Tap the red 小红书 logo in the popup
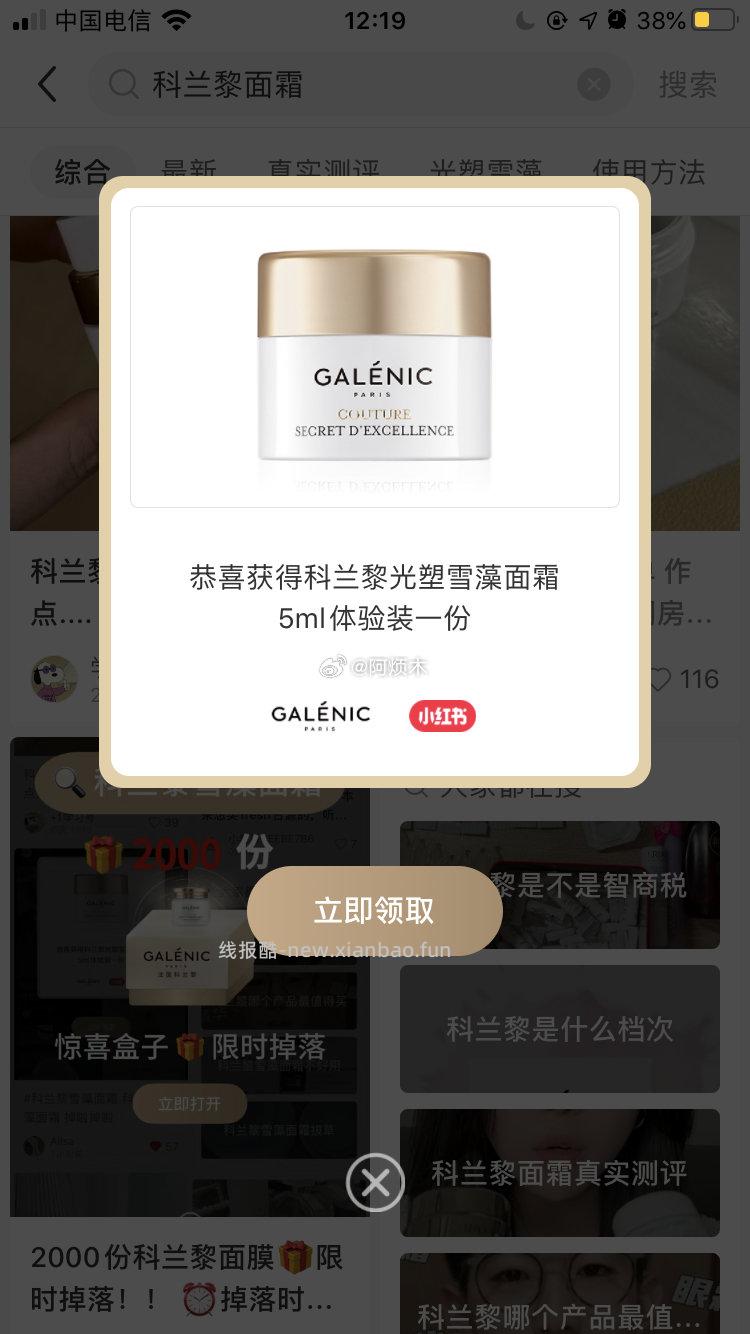 tap(441, 716)
